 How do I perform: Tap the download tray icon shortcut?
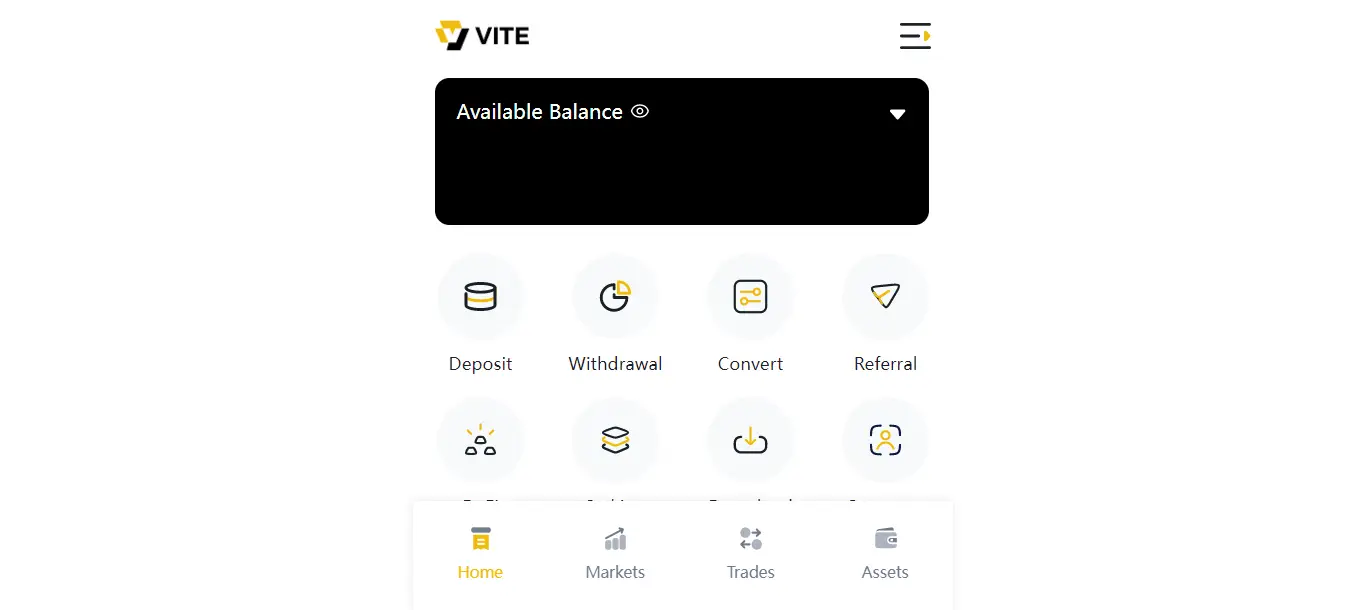click(x=750, y=441)
